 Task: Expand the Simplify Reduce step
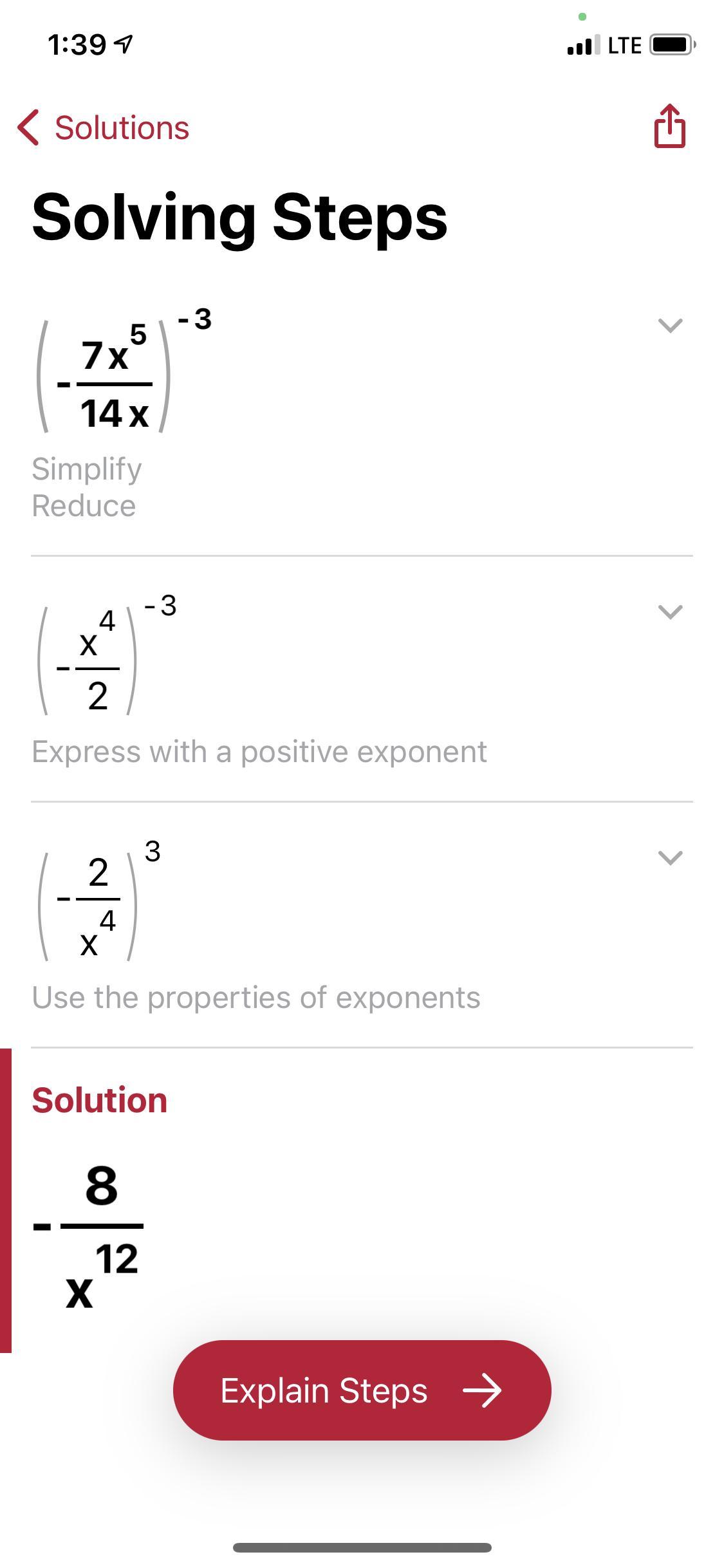(x=670, y=325)
